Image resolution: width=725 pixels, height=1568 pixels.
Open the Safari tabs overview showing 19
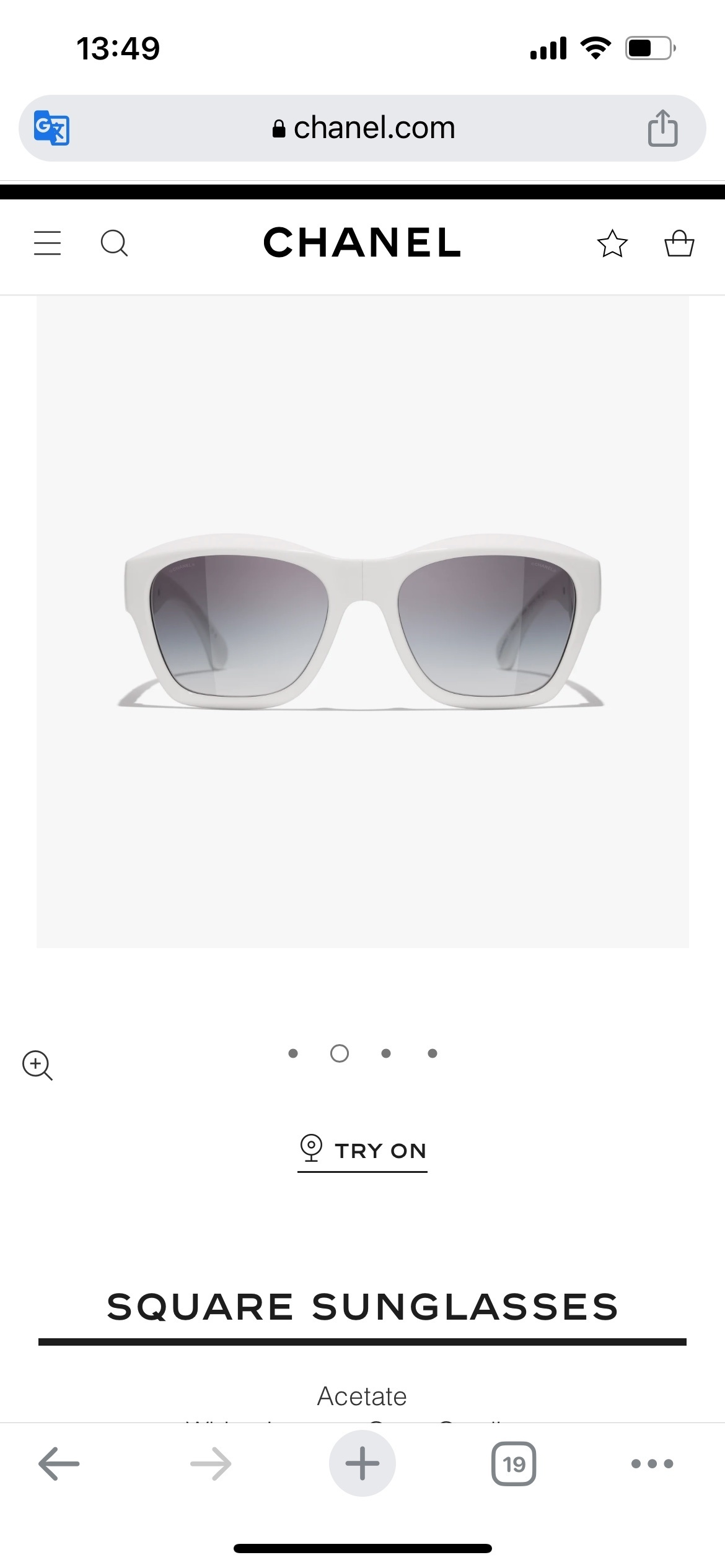click(x=514, y=1464)
